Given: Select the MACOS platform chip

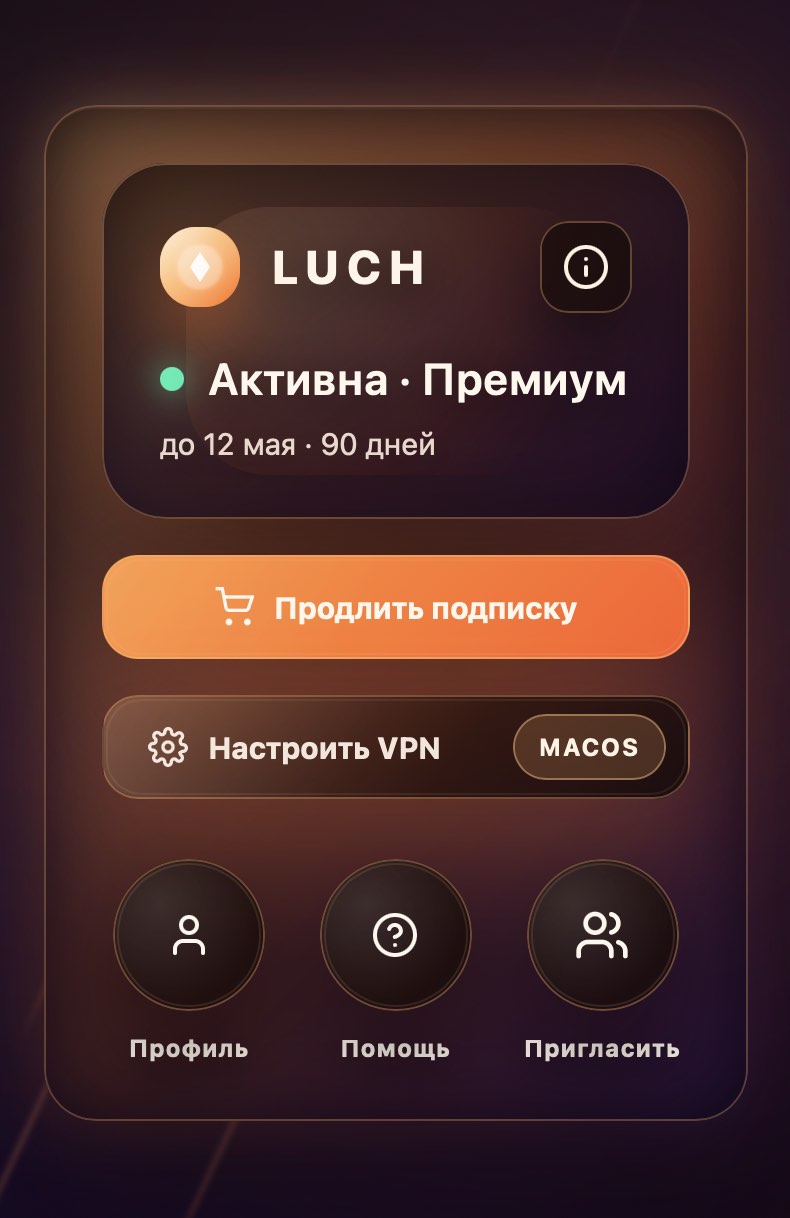Looking at the screenshot, I should 589,747.
